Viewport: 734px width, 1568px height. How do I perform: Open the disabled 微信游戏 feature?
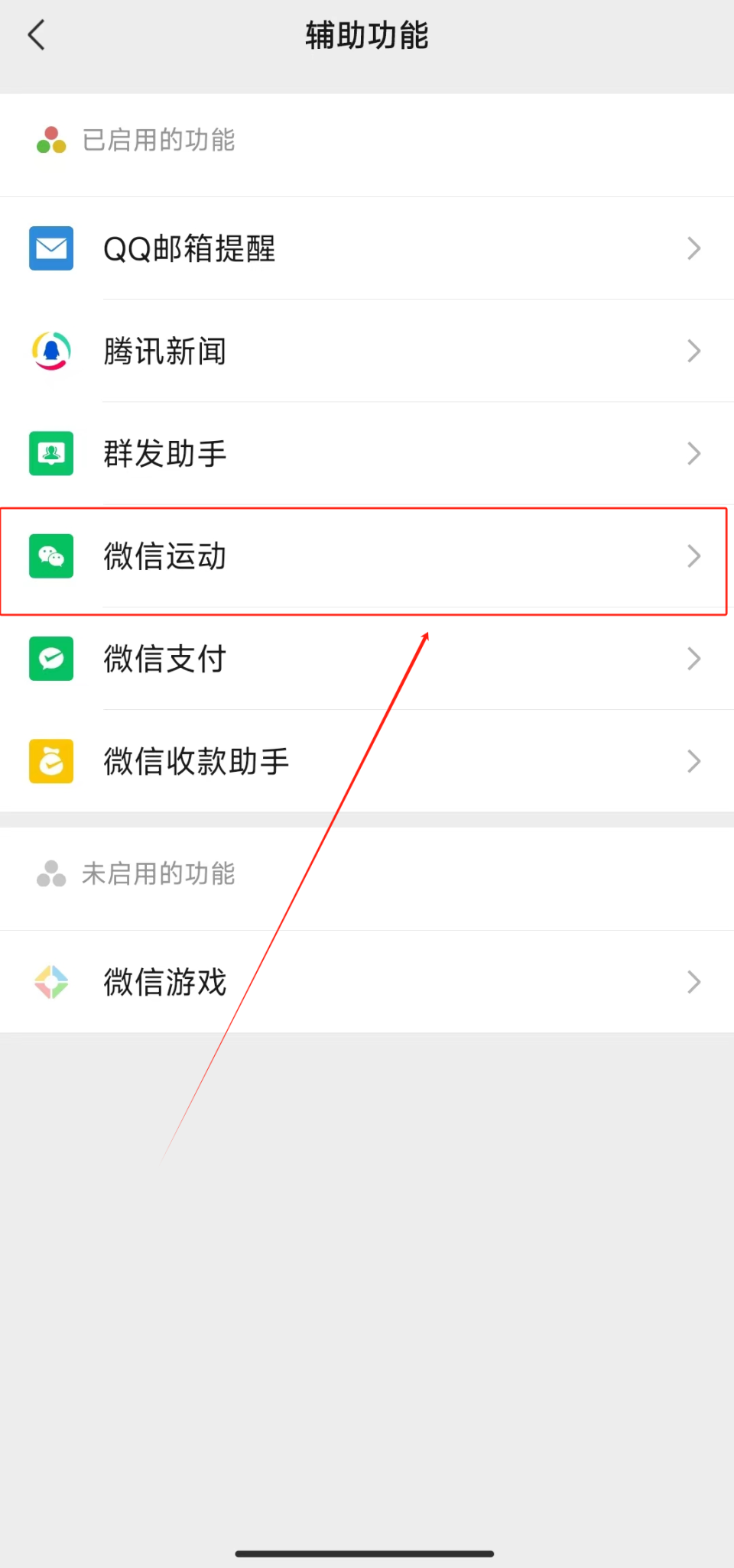pos(367,982)
